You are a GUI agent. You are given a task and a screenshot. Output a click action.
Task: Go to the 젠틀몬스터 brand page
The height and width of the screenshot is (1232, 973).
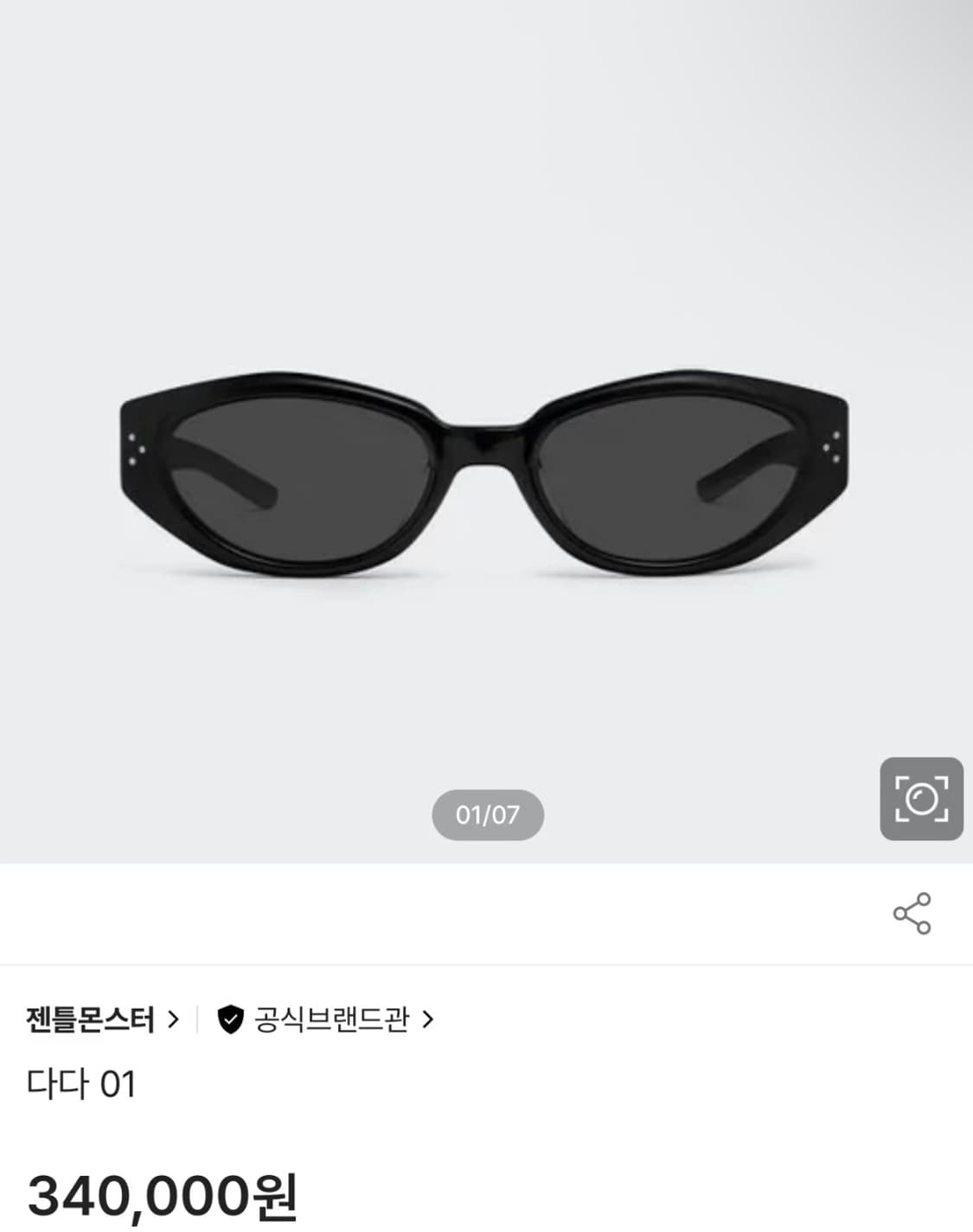click(89, 1020)
